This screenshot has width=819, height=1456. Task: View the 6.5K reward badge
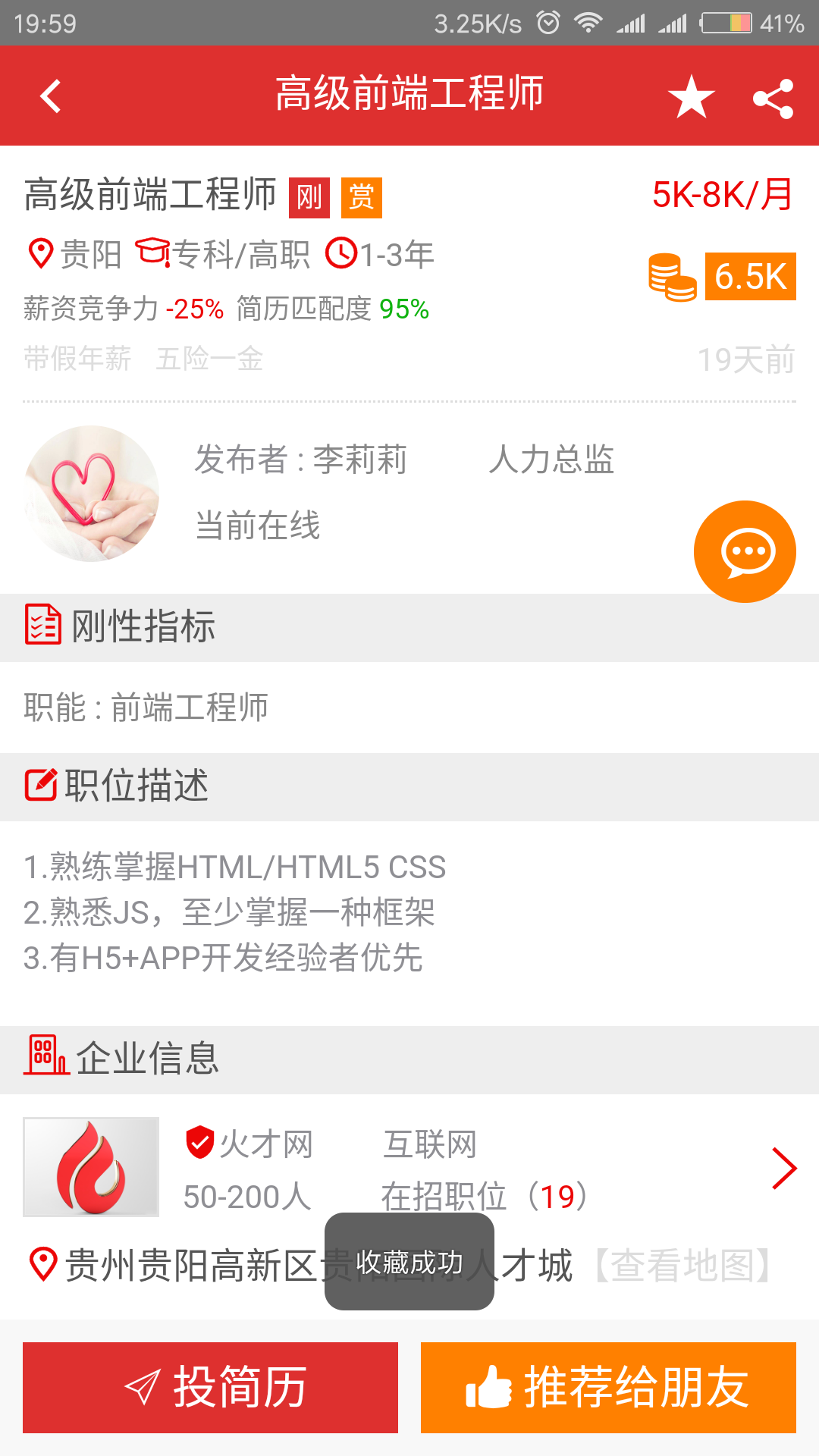pos(749,277)
